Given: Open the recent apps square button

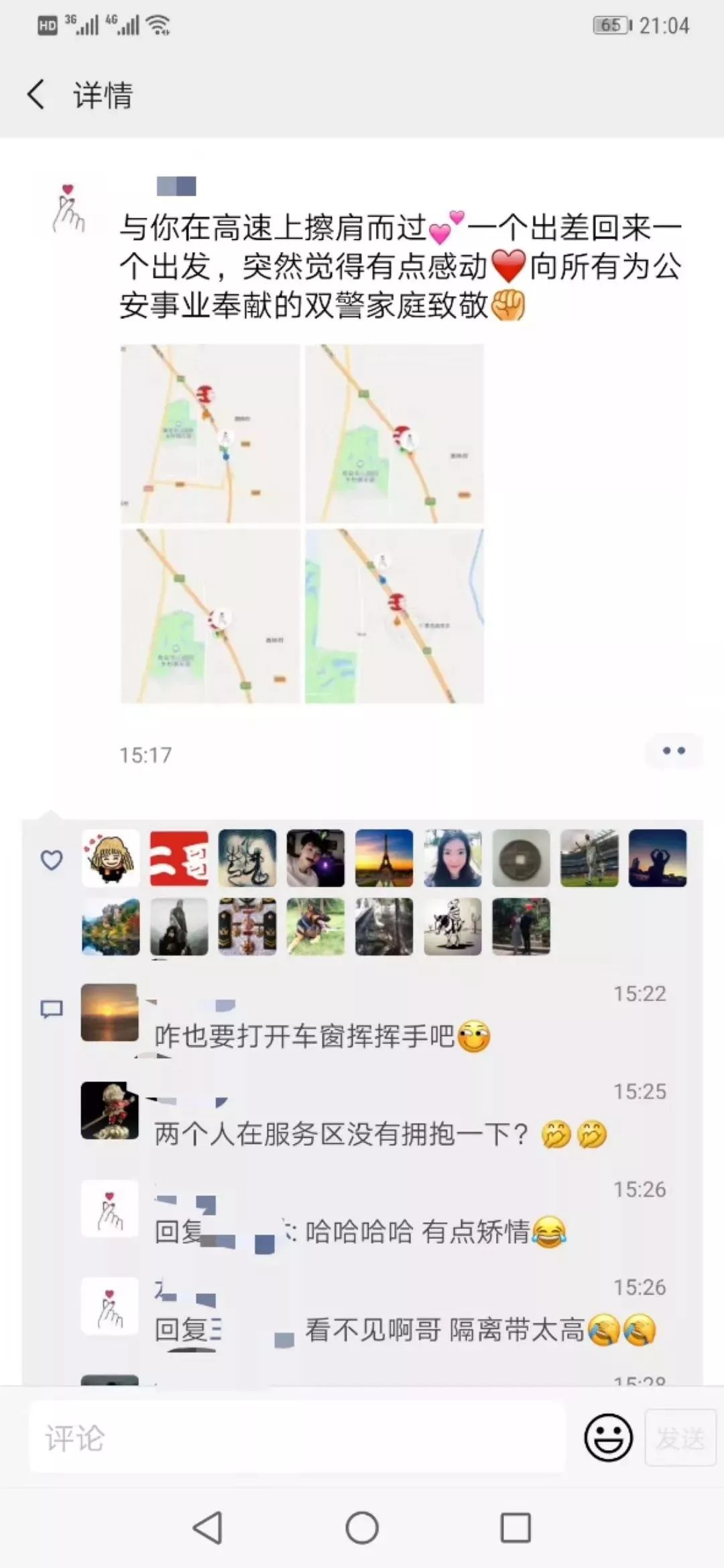Looking at the screenshot, I should [x=516, y=1528].
